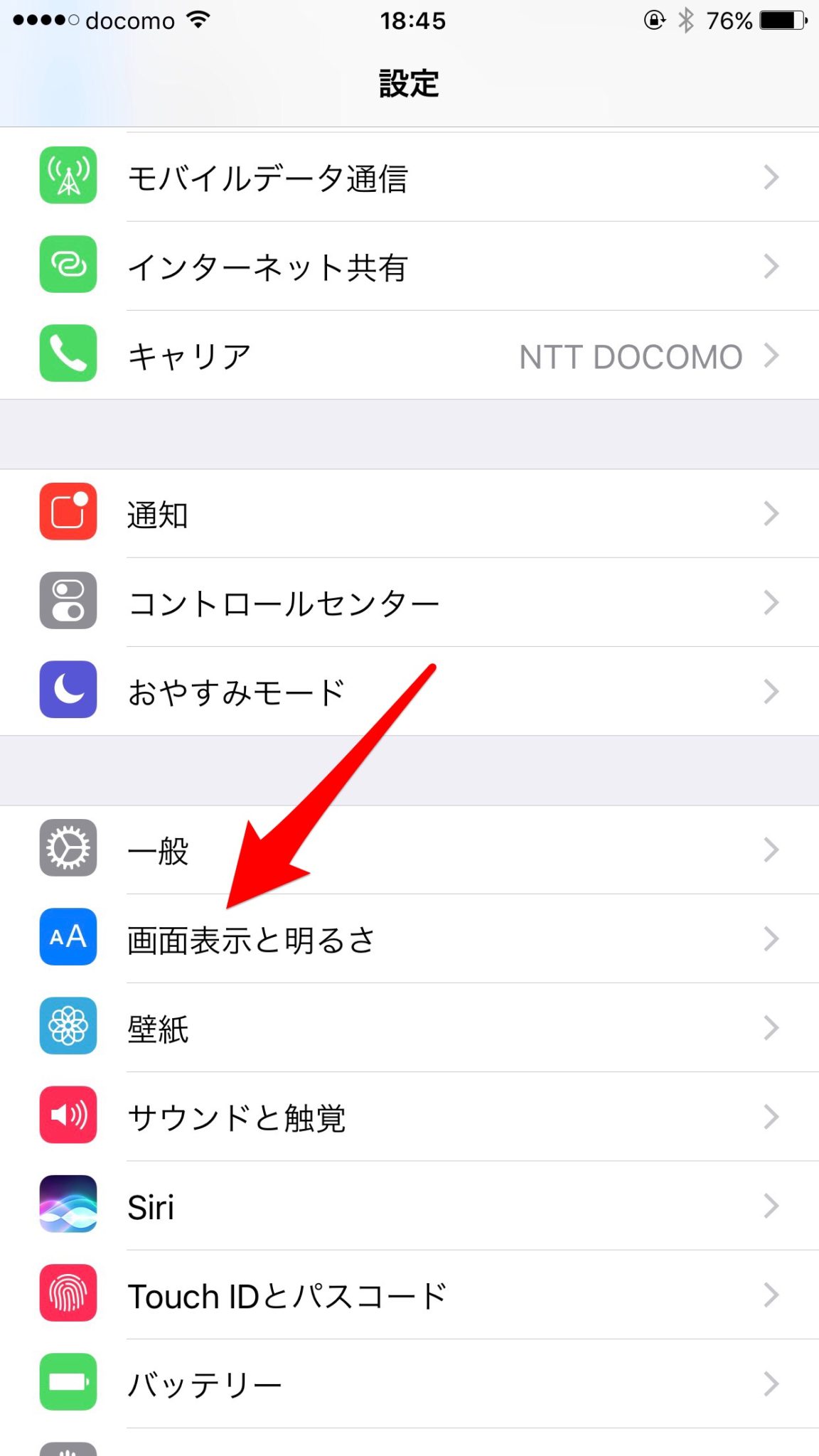819x1456 pixels.
Task: Tap the コントロールセンター switches icon
Action: (x=68, y=602)
